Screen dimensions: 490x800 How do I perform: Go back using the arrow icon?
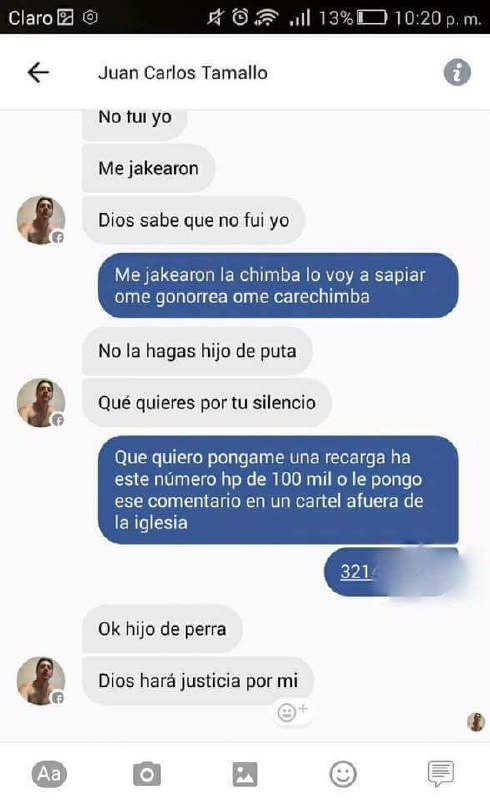(38, 72)
